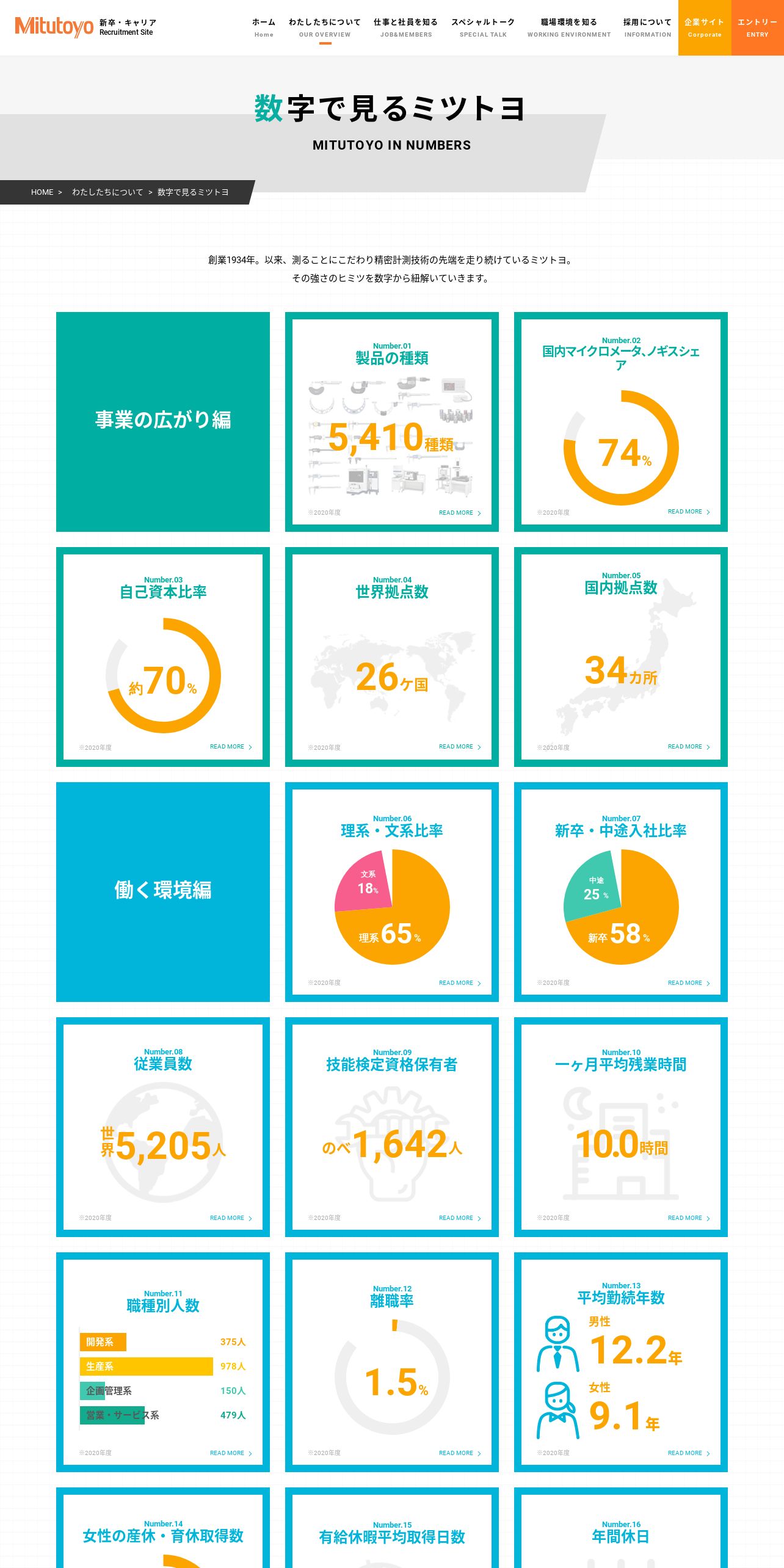784x1568 pixels.
Task: Open 仕事と社員を知る Job&Members menu
Action: pos(406,27)
